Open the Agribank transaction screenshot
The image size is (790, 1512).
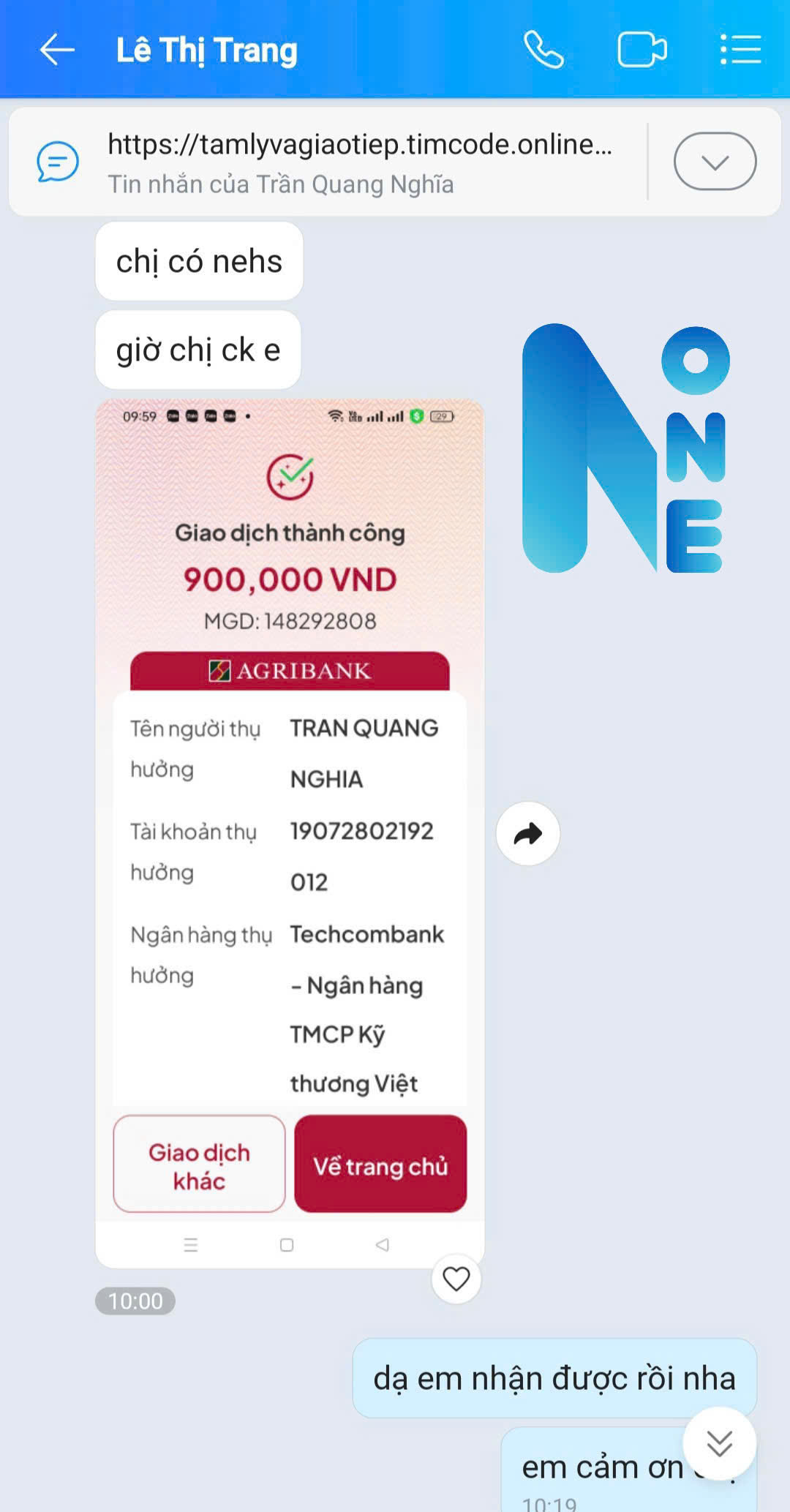[290, 805]
